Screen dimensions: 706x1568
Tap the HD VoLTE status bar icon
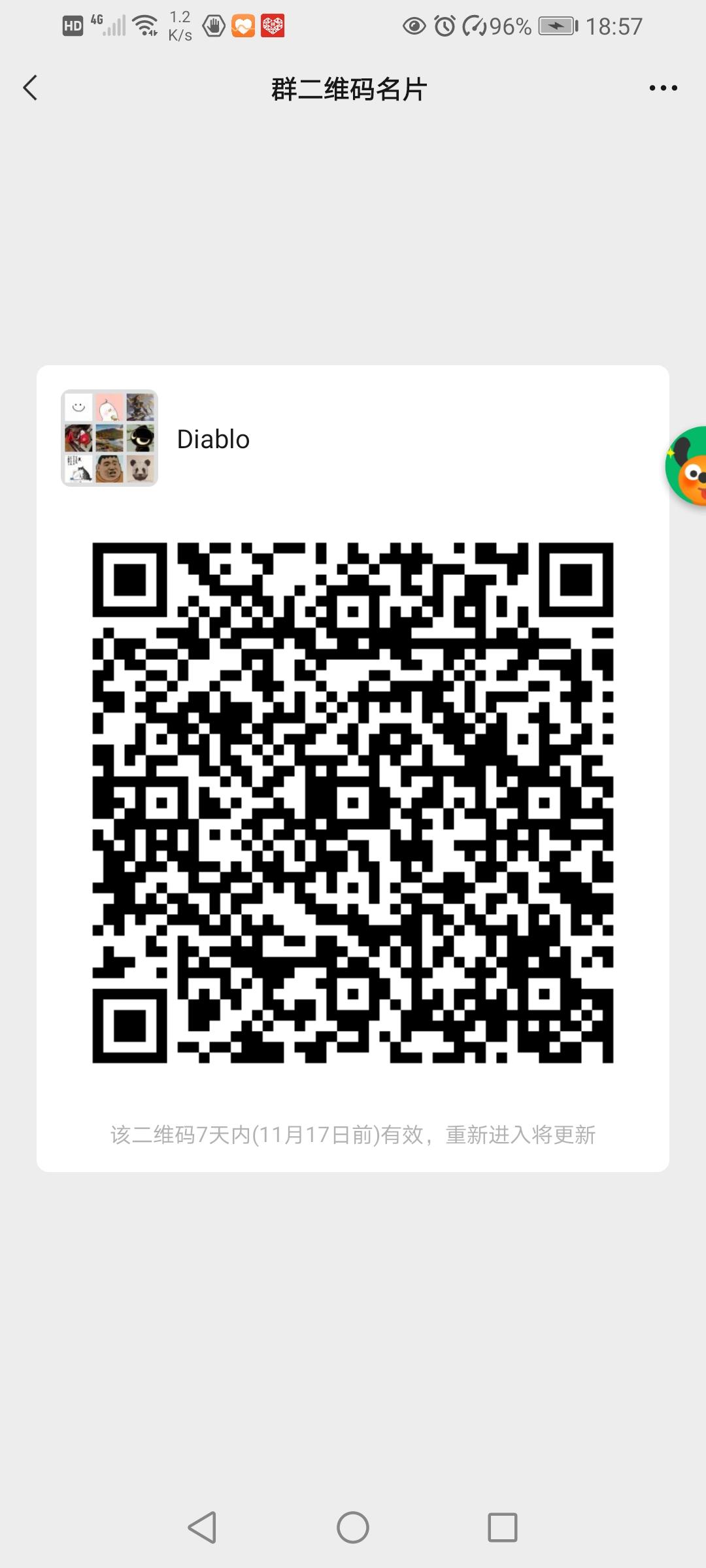(x=72, y=26)
